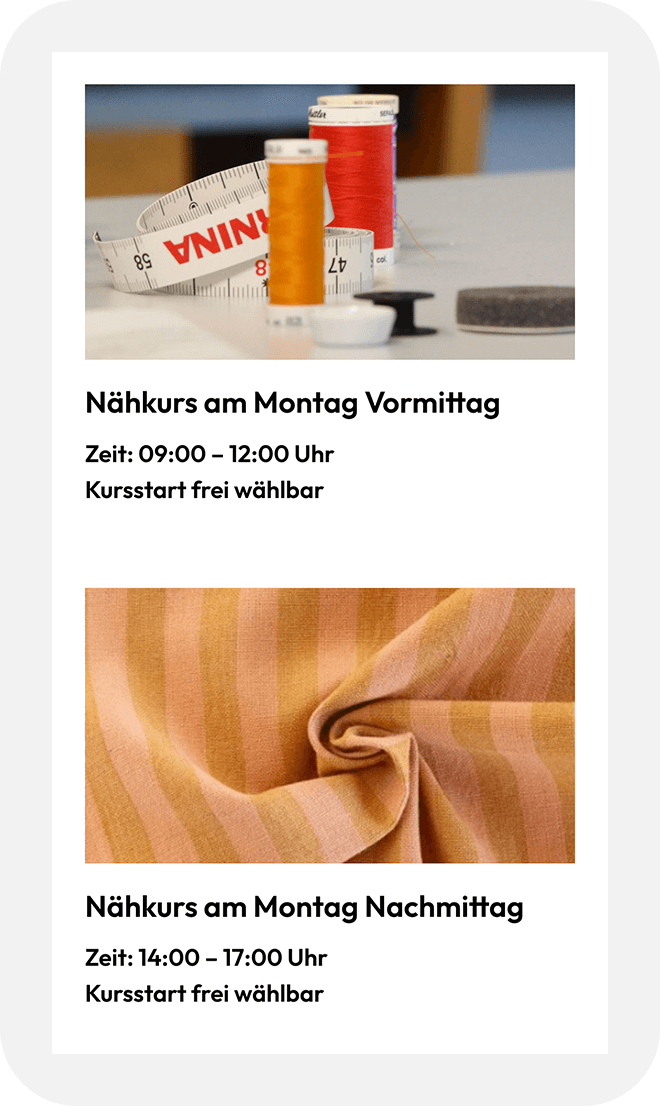Open the Nähkurs am Montag Nachmittag course card
This screenshot has width=660, height=1106.
coord(304,907)
